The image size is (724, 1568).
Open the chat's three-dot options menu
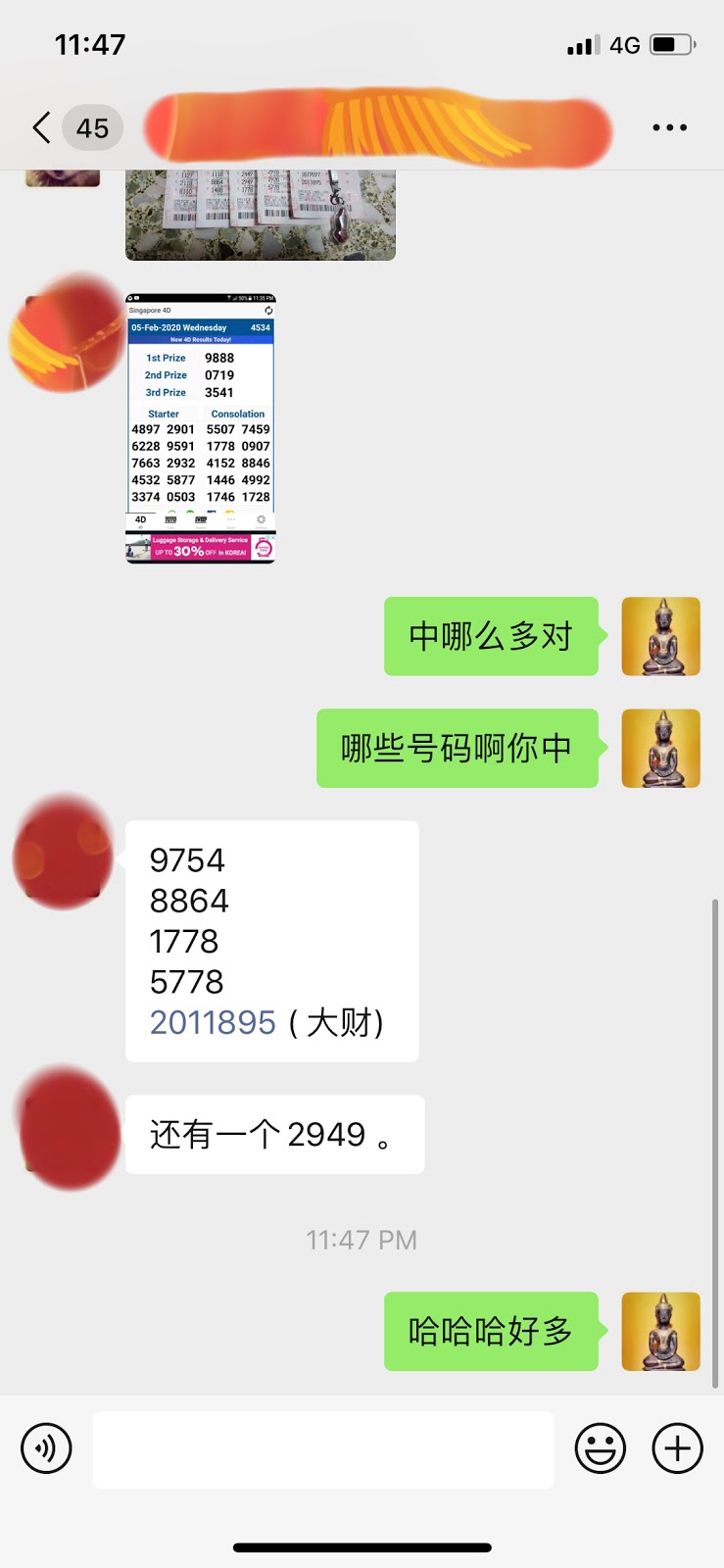point(669,127)
